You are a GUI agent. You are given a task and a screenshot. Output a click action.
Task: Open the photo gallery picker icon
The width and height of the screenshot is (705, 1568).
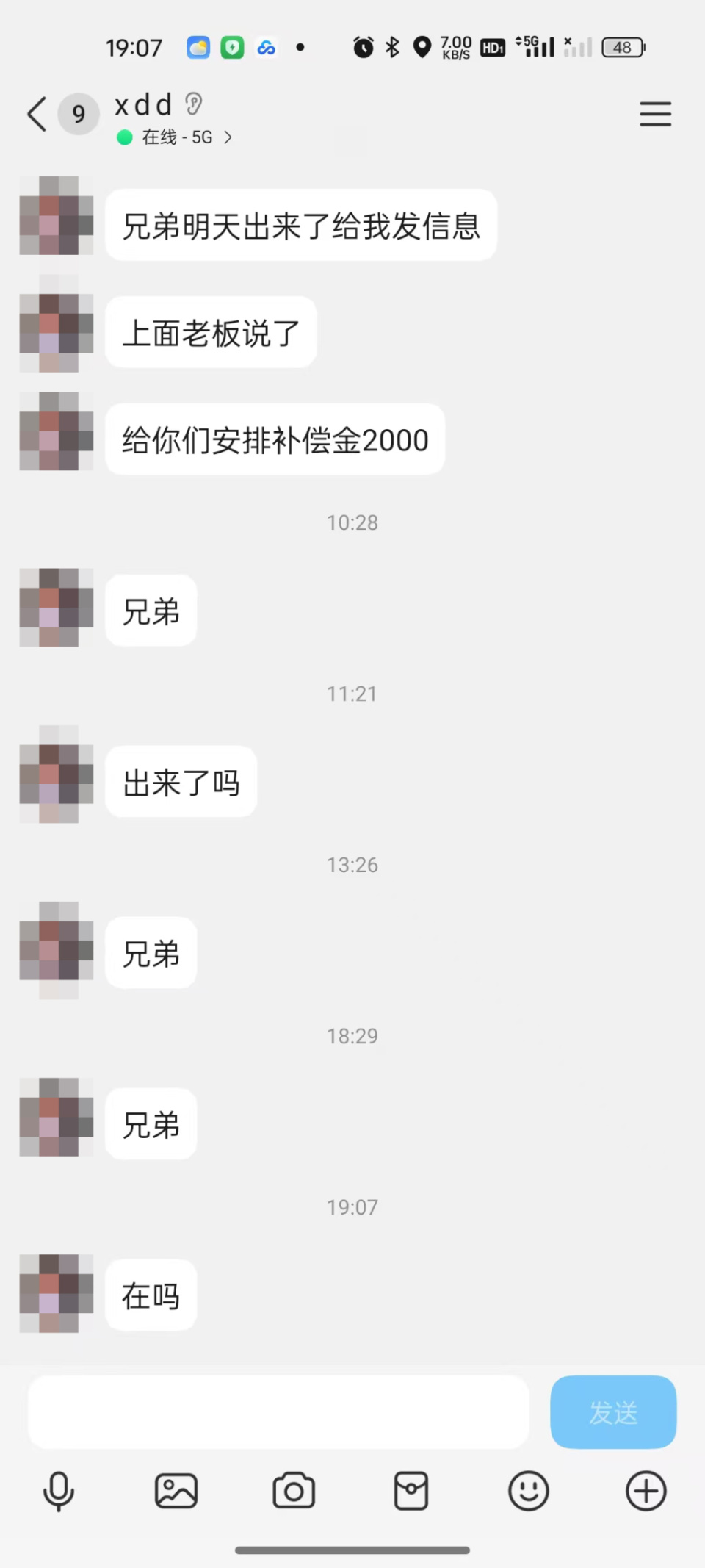[x=176, y=1490]
